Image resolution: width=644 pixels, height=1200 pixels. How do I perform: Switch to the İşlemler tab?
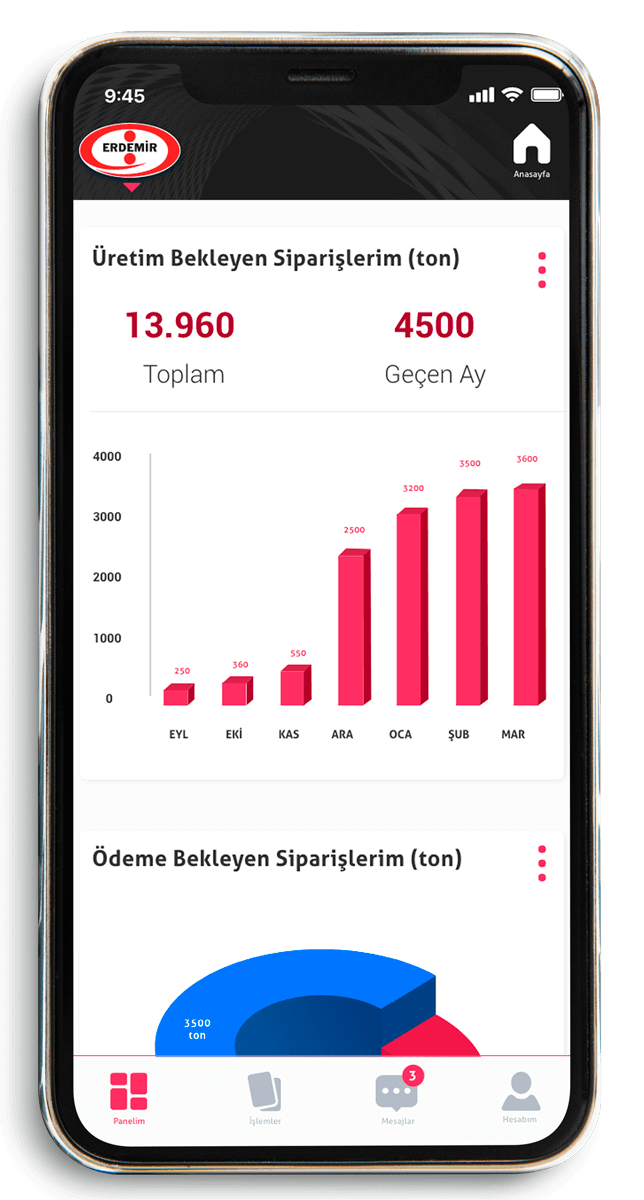pyautogui.click(x=265, y=1099)
